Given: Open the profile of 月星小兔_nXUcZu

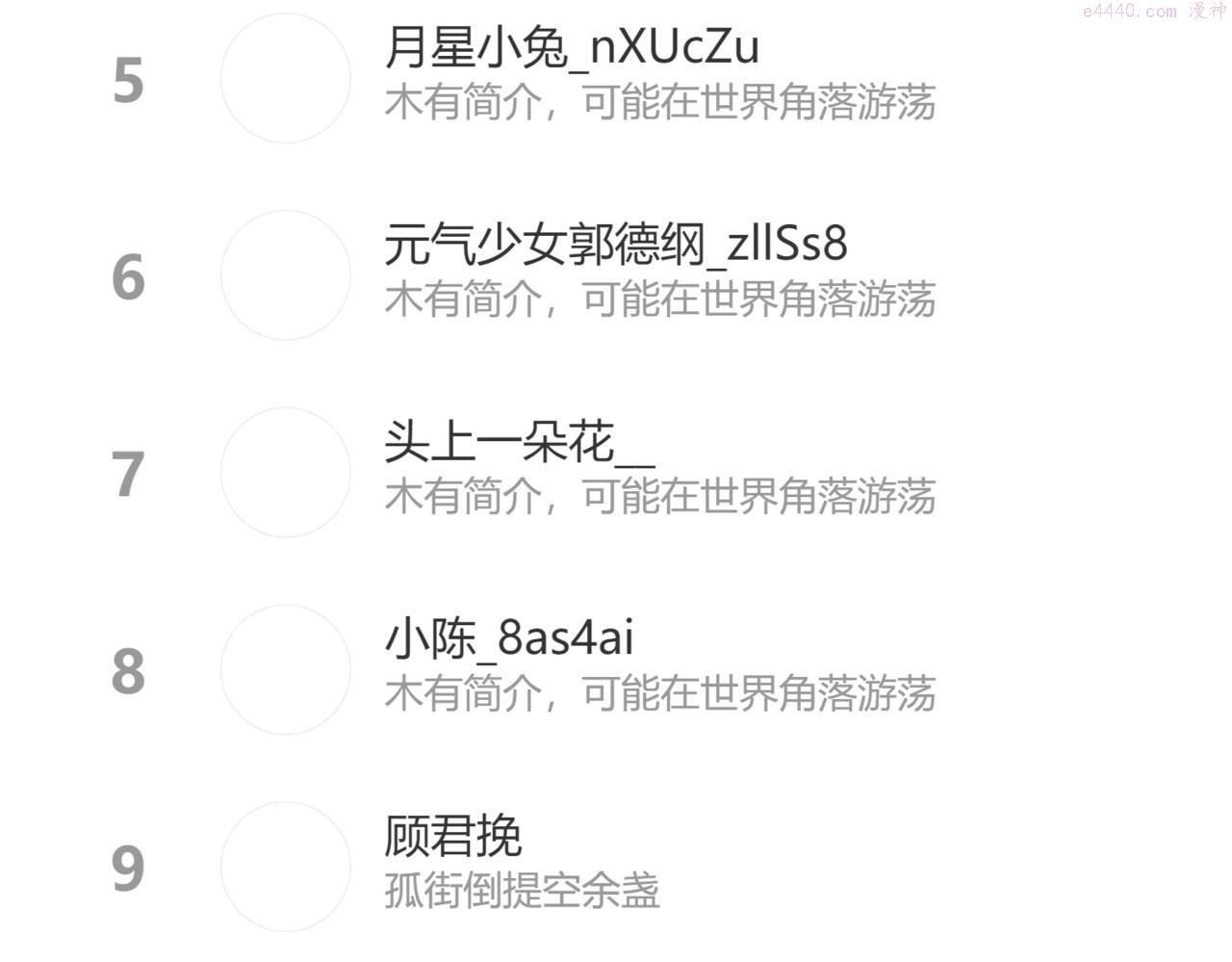Looking at the screenshot, I should click(x=616, y=77).
